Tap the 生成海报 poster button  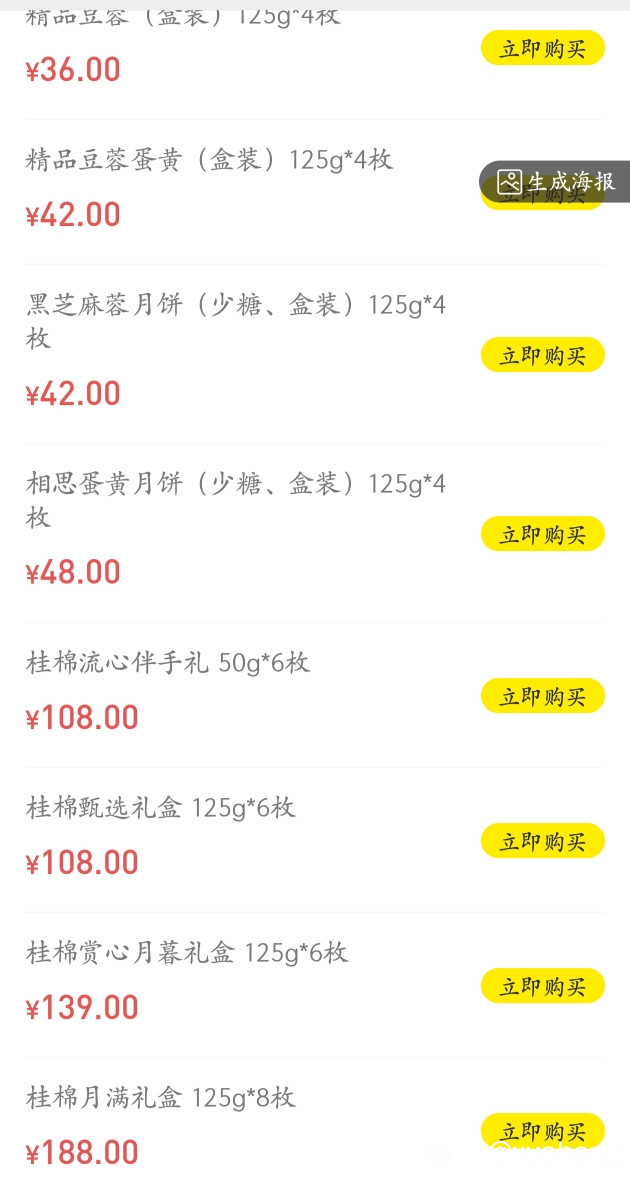556,182
